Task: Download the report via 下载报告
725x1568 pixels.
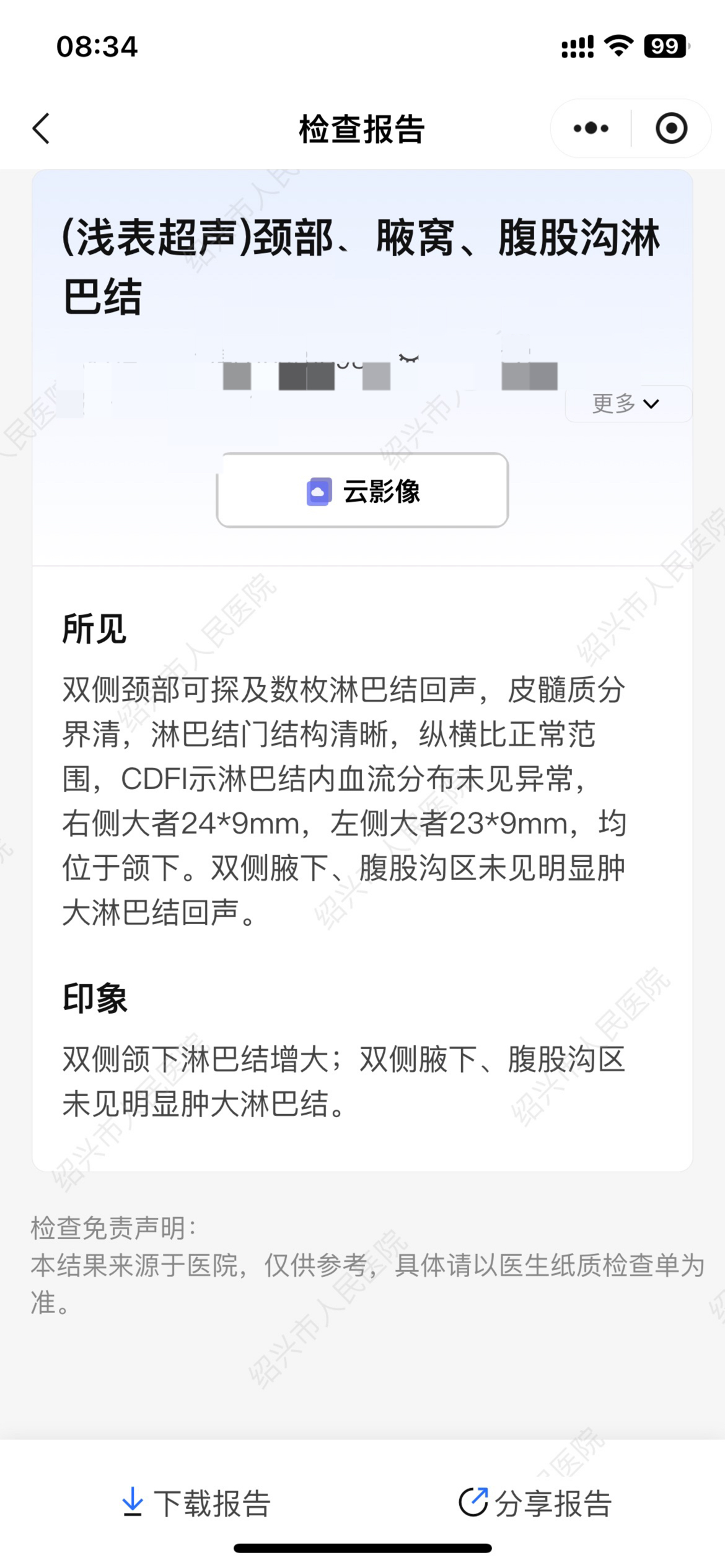Action: point(196,1503)
